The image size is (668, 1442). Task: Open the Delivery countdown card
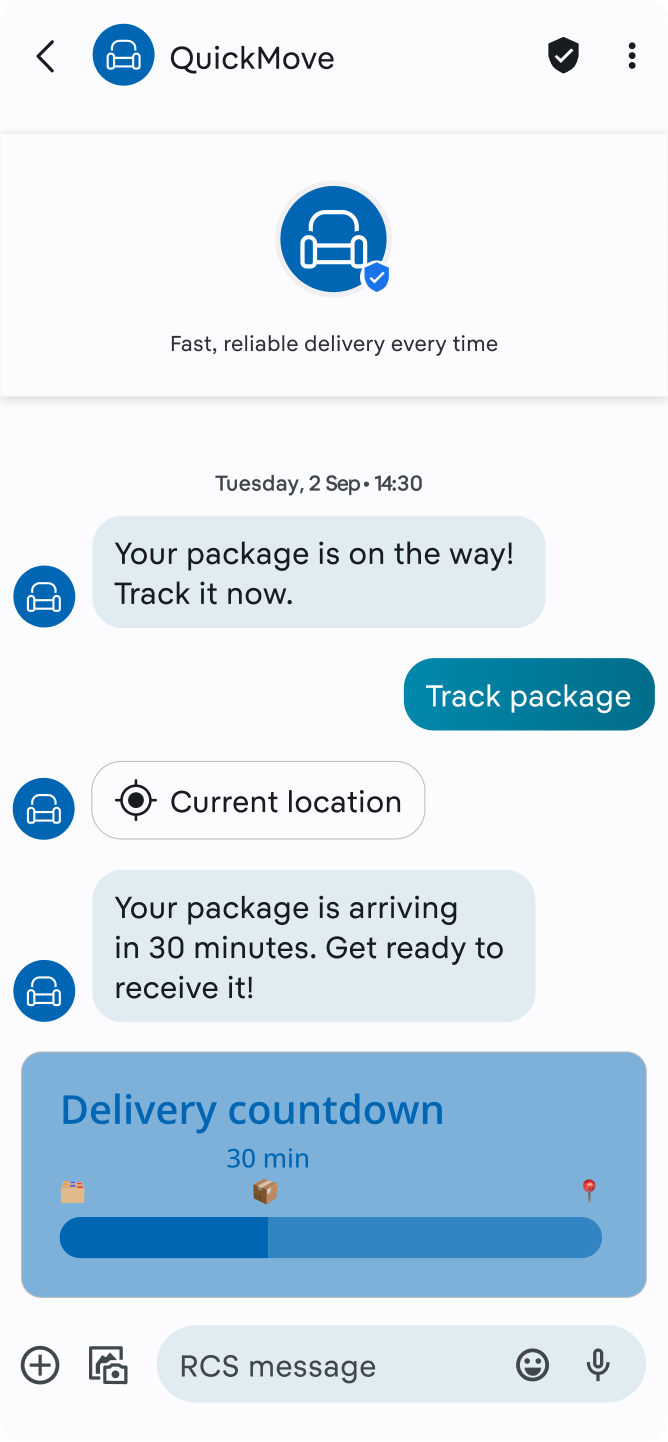click(x=333, y=1174)
